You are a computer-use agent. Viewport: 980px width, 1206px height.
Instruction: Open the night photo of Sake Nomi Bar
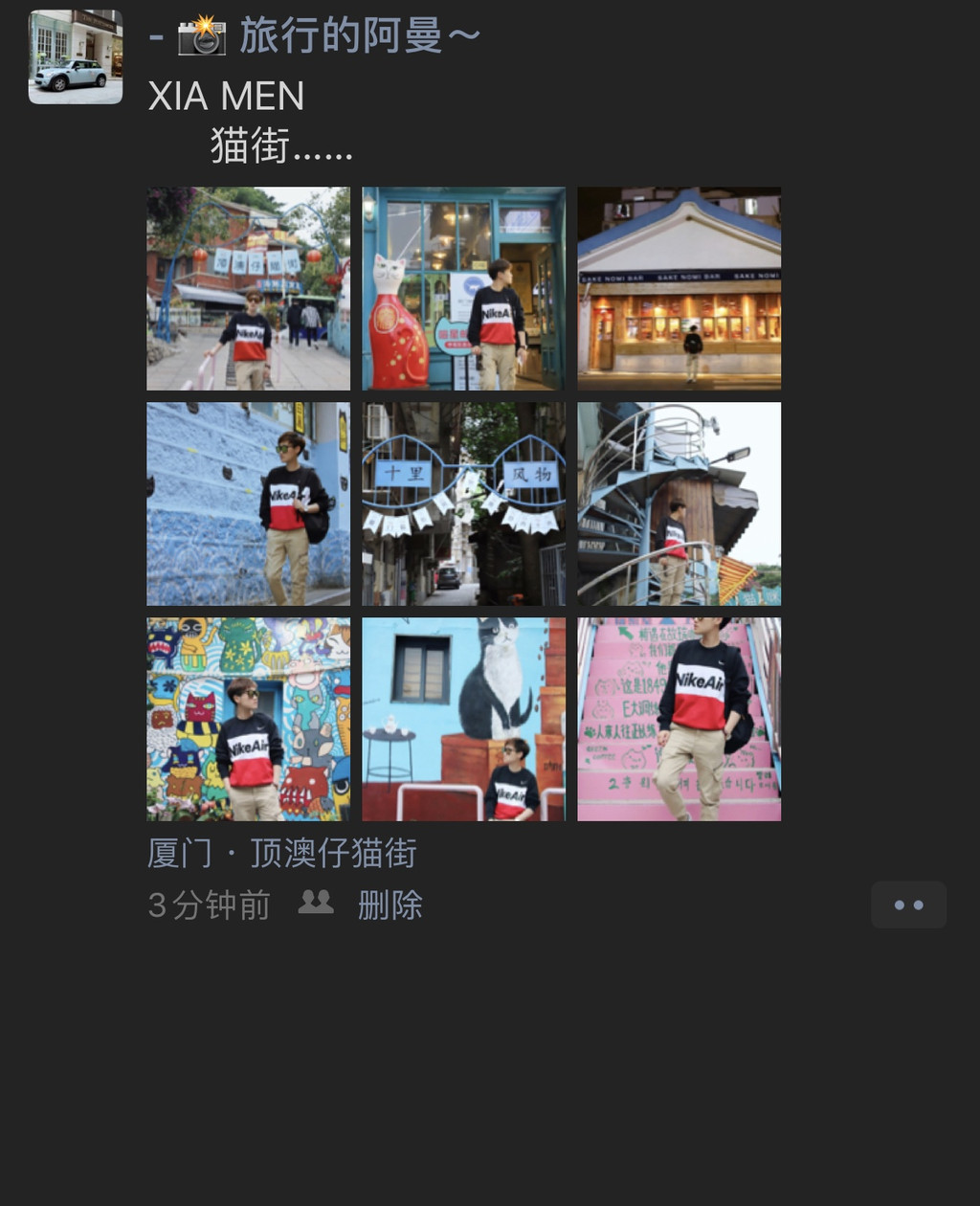pyautogui.click(x=679, y=288)
